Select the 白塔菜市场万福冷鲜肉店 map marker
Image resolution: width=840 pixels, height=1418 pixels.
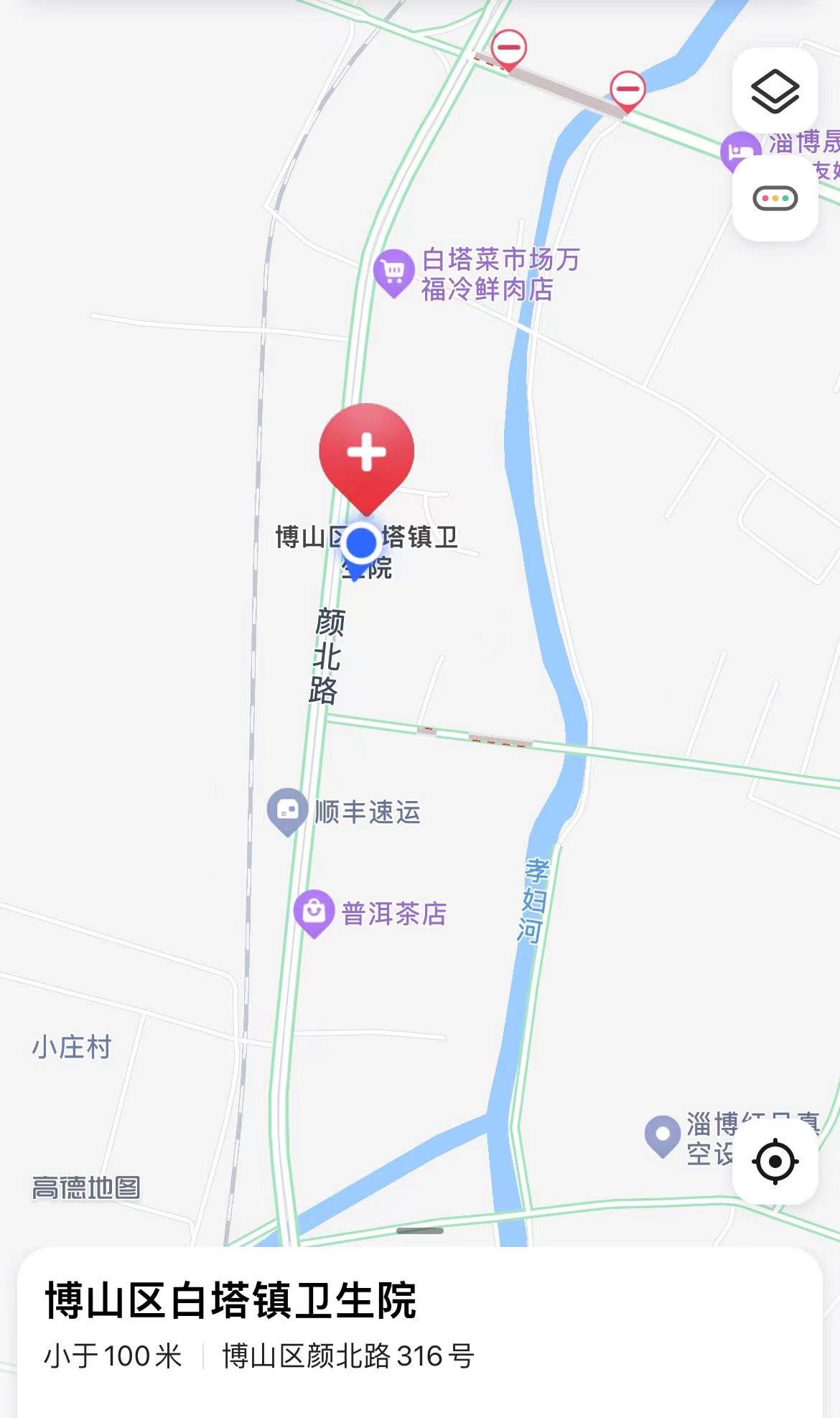pos(393,272)
